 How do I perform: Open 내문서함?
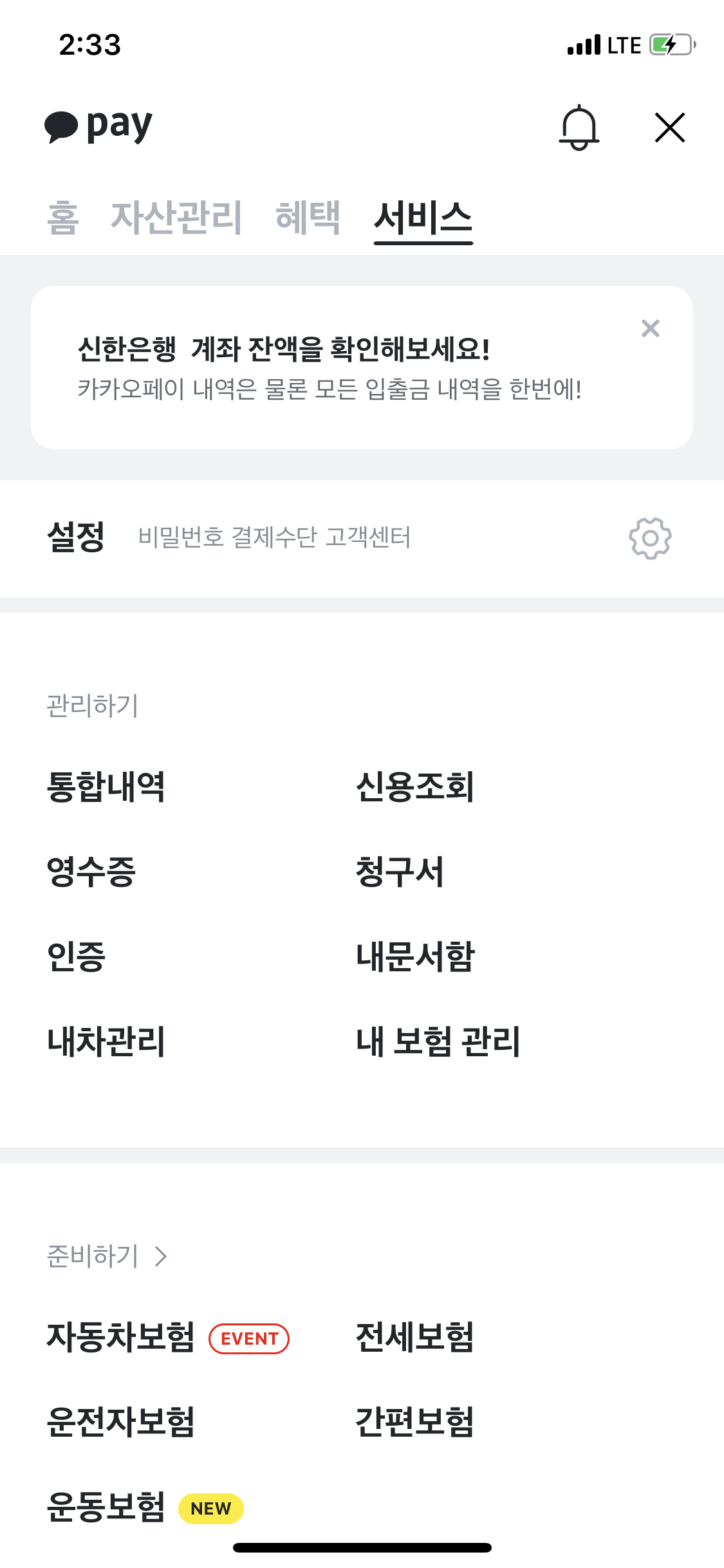click(415, 957)
